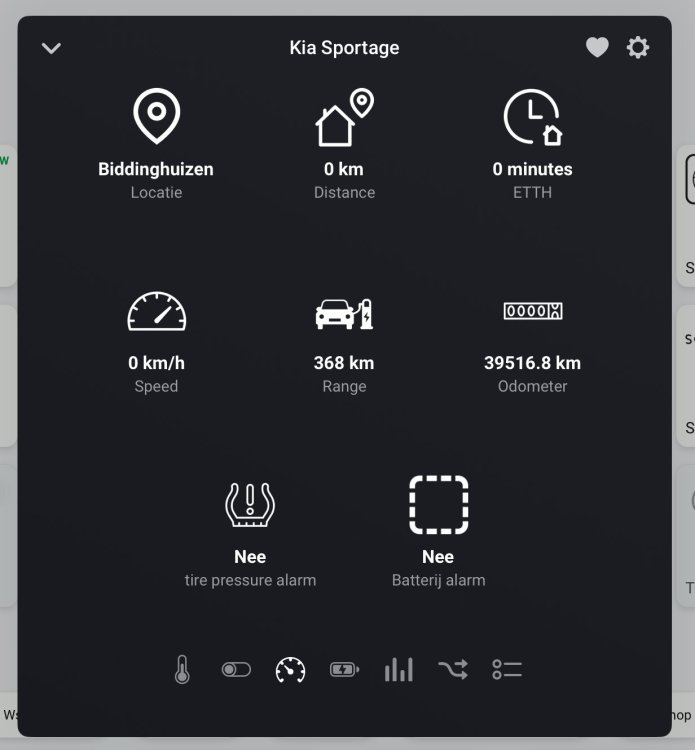Switch to the thermometer tab
The image size is (695, 750).
point(181,670)
